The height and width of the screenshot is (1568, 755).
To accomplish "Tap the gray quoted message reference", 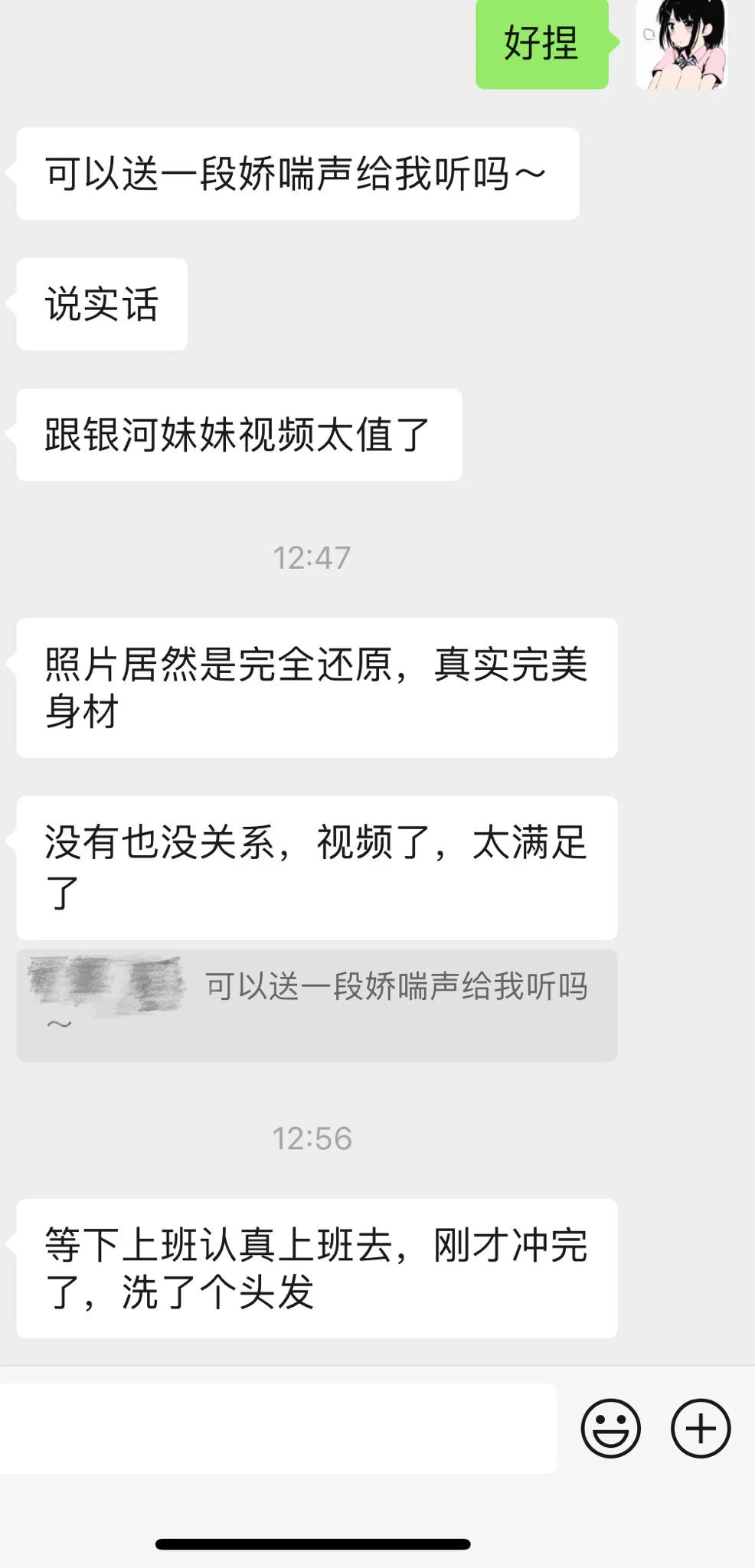I will pos(317,1004).
